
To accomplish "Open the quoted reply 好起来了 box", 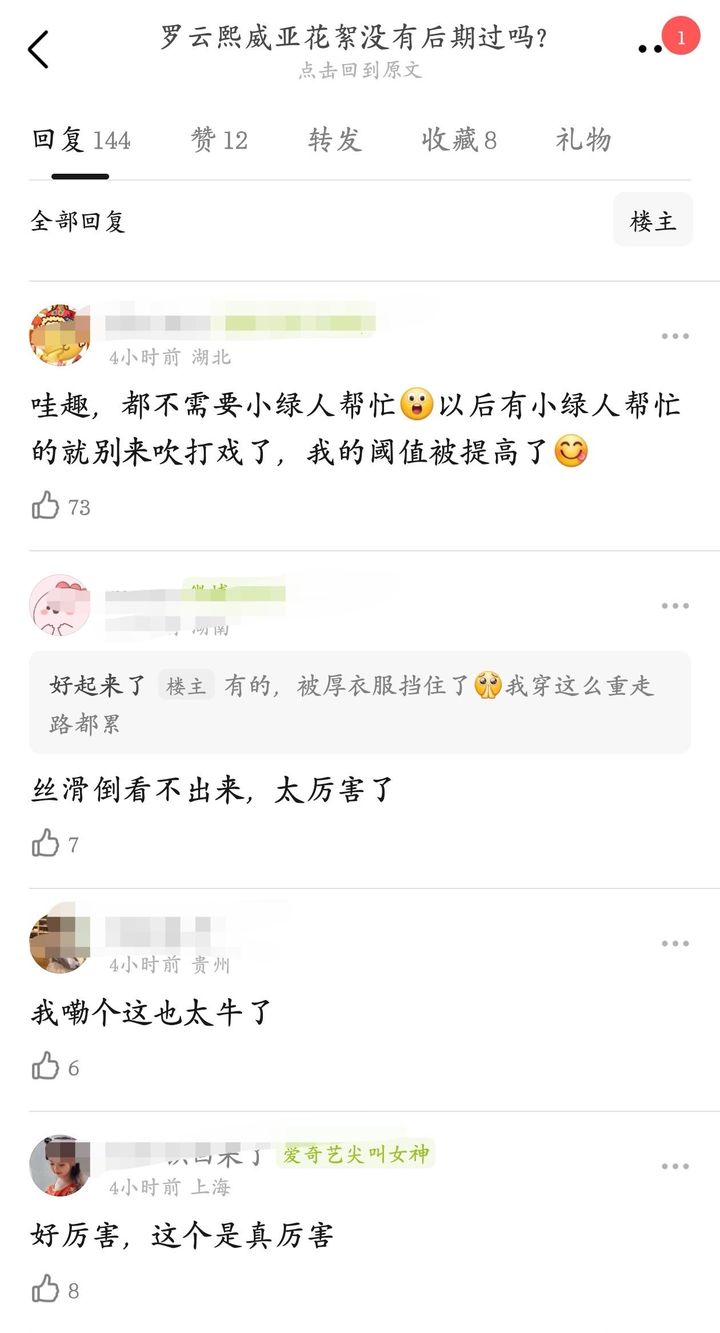I will click(360, 702).
